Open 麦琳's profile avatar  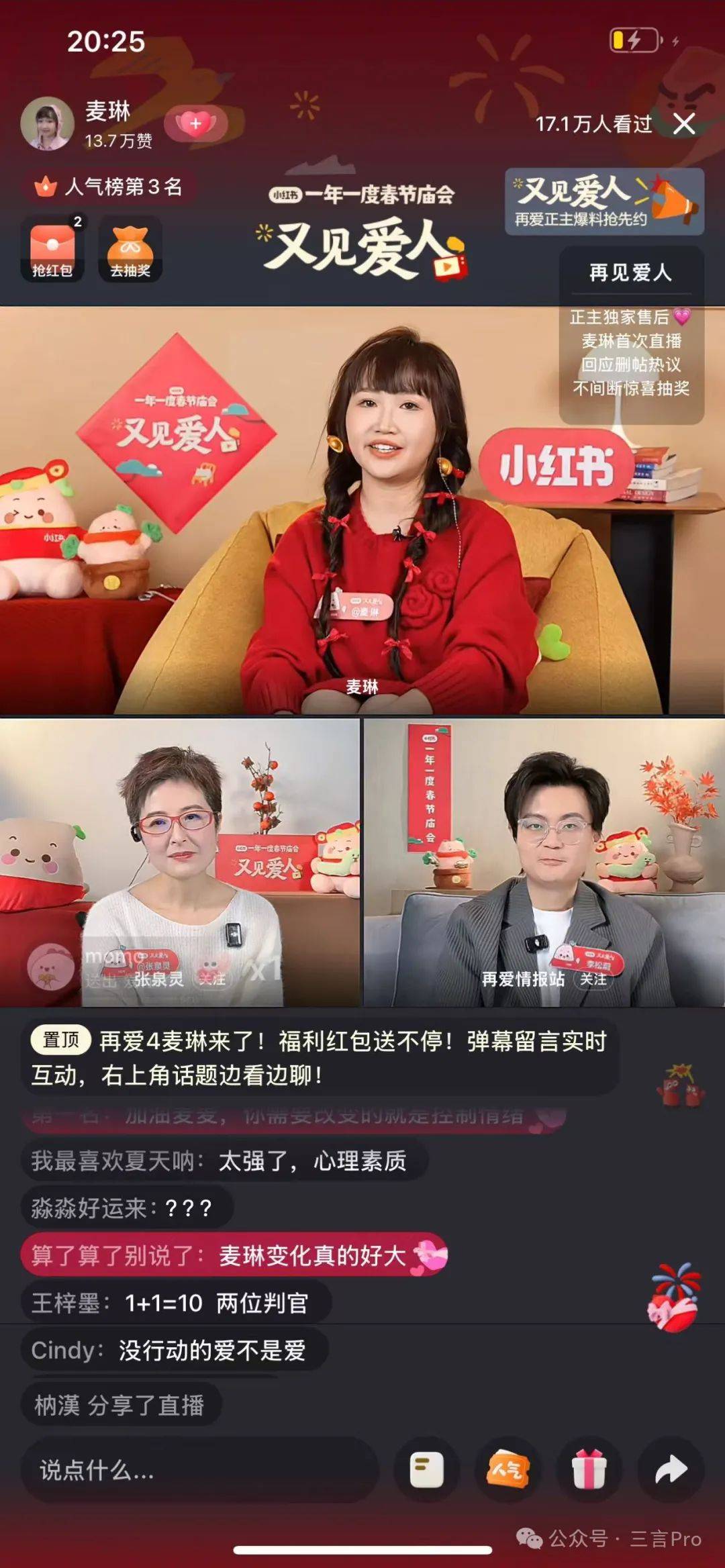click(x=47, y=124)
